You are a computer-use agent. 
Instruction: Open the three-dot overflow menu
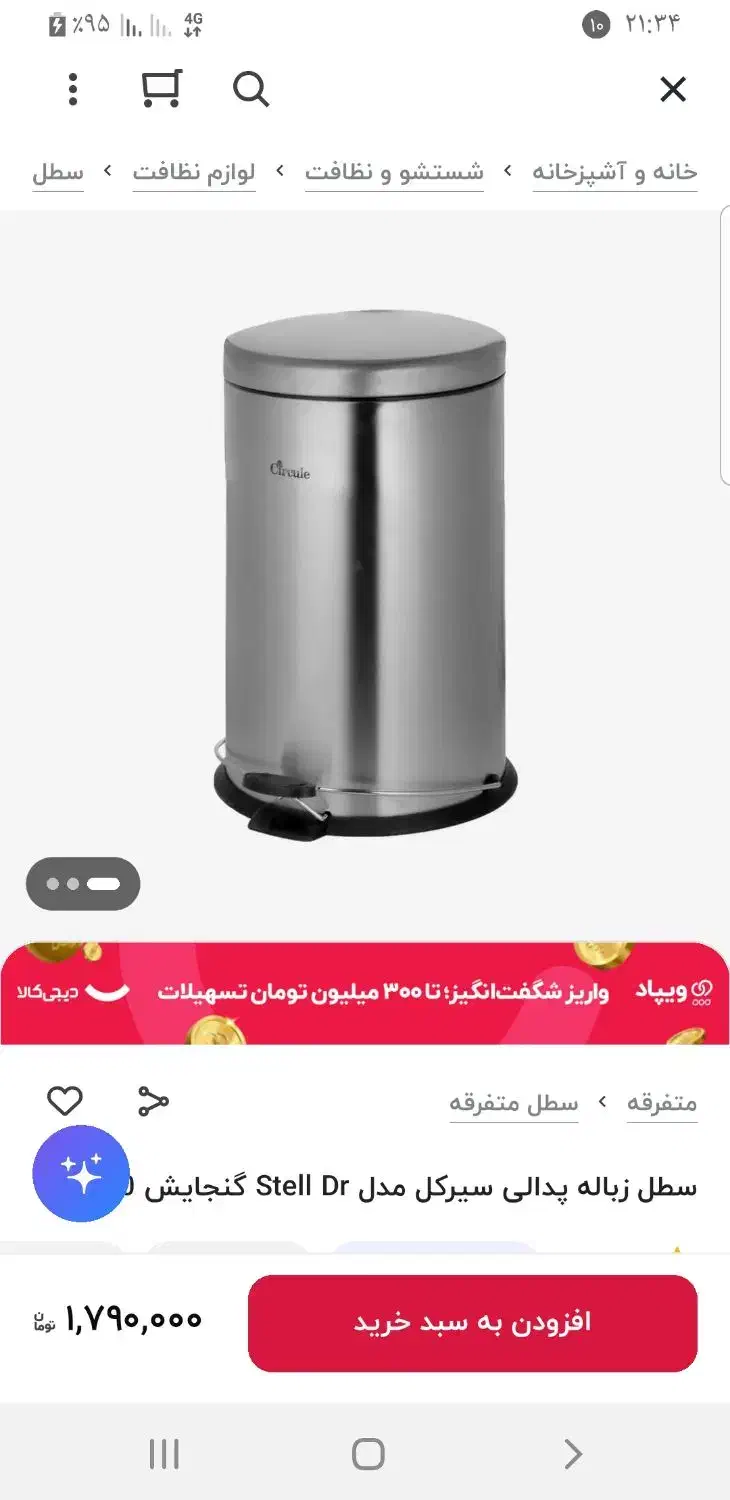click(72, 90)
